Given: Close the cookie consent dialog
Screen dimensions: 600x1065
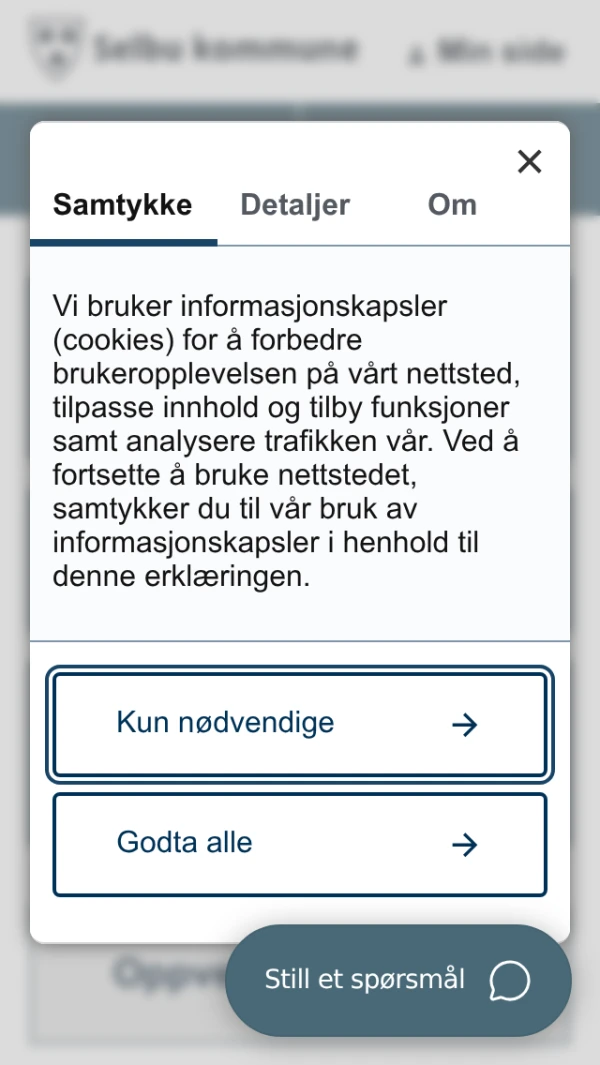Looking at the screenshot, I should [529, 162].
